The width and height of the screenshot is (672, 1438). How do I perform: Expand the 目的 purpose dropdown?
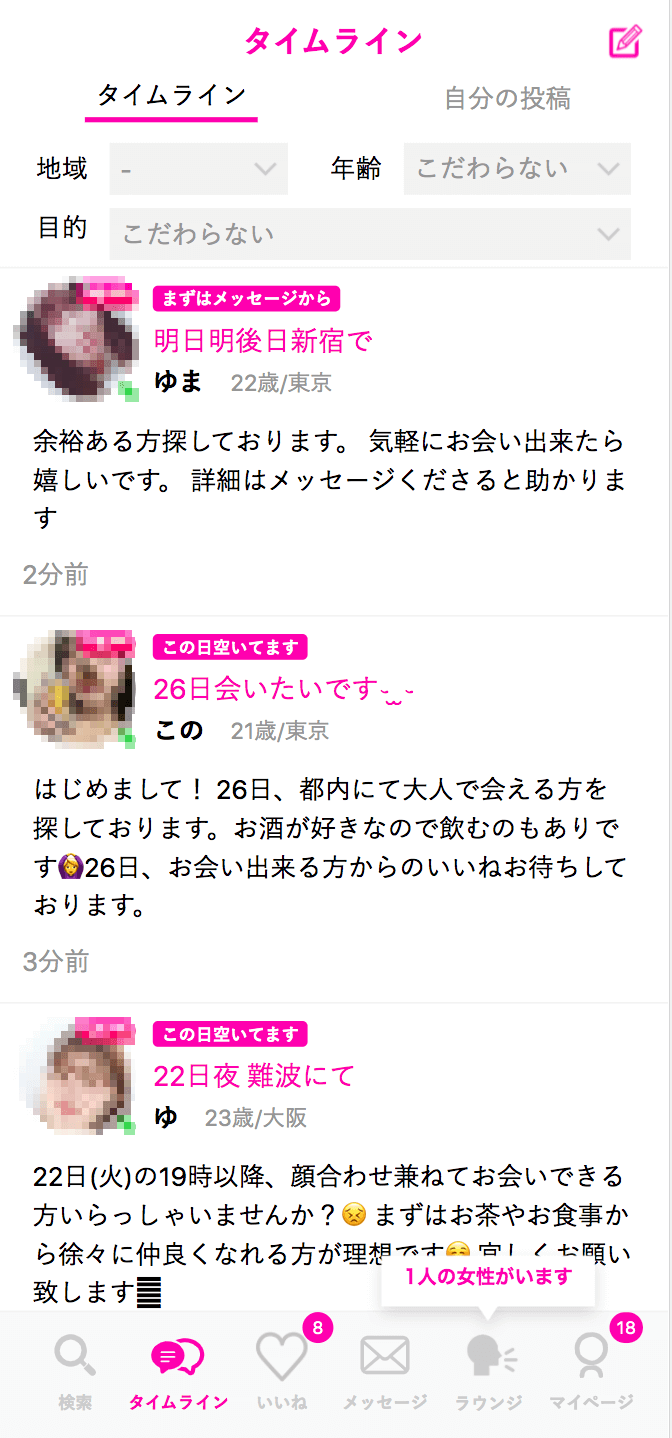(x=370, y=234)
